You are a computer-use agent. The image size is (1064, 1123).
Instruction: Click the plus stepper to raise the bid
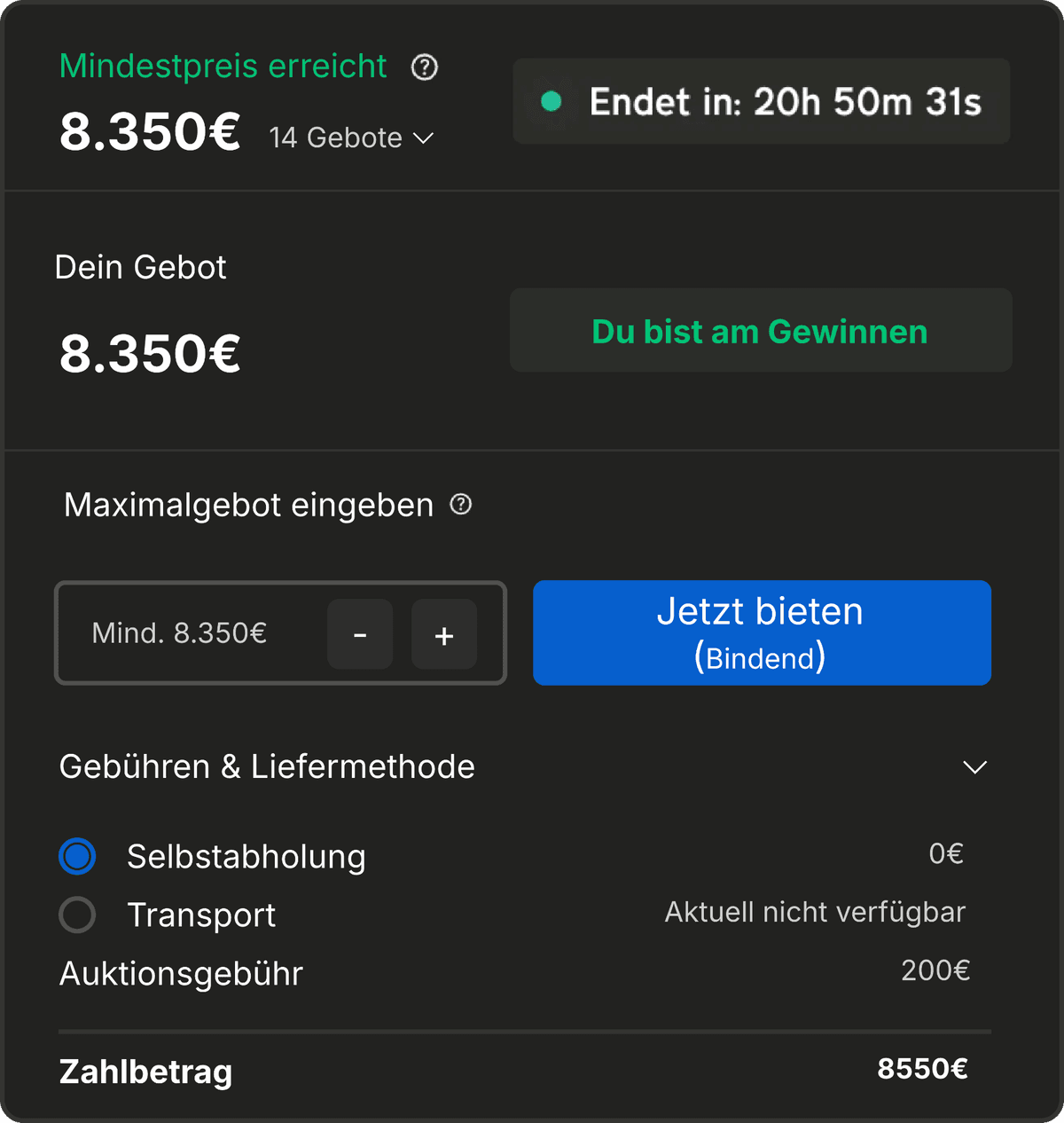[443, 633]
